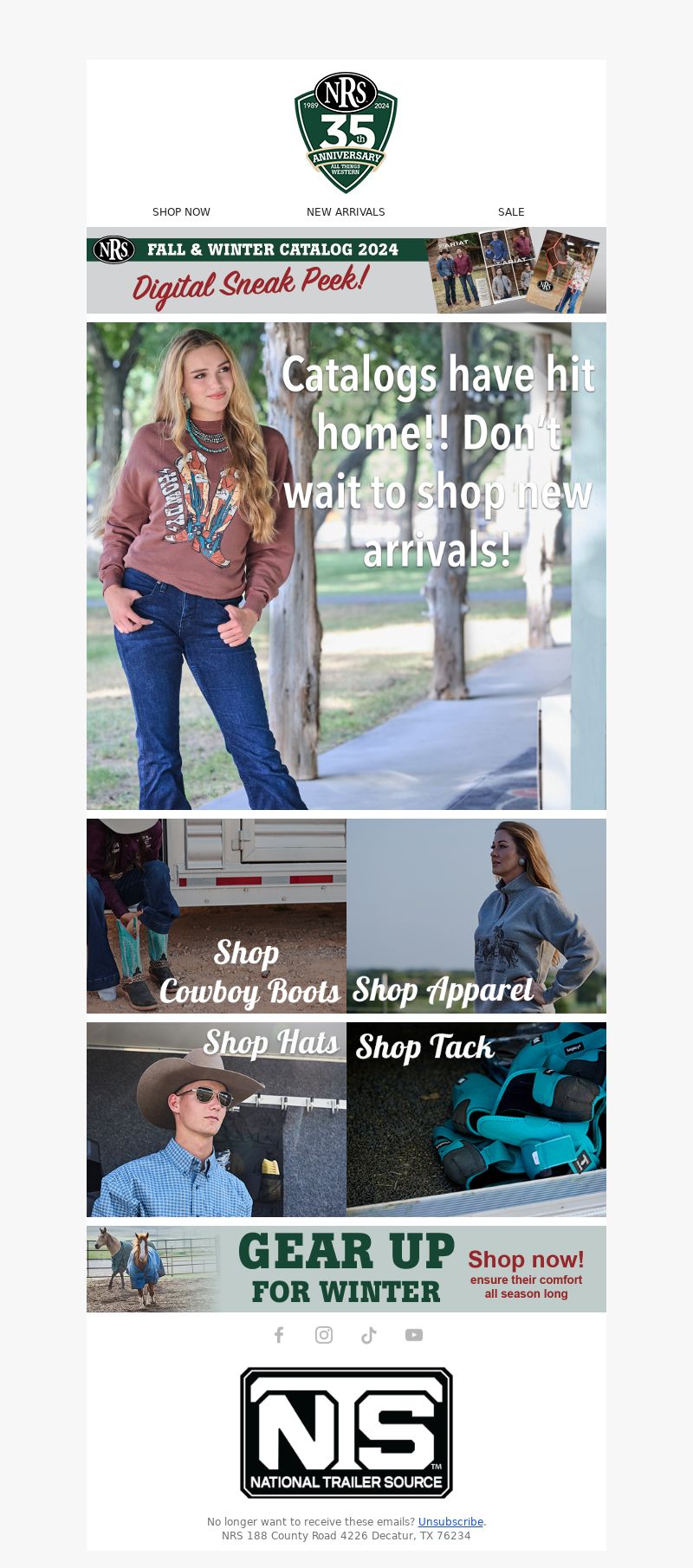The height and width of the screenshot is (1568, 693).
Task: Select the Shop Hats tile
Action: [217, 1119]
